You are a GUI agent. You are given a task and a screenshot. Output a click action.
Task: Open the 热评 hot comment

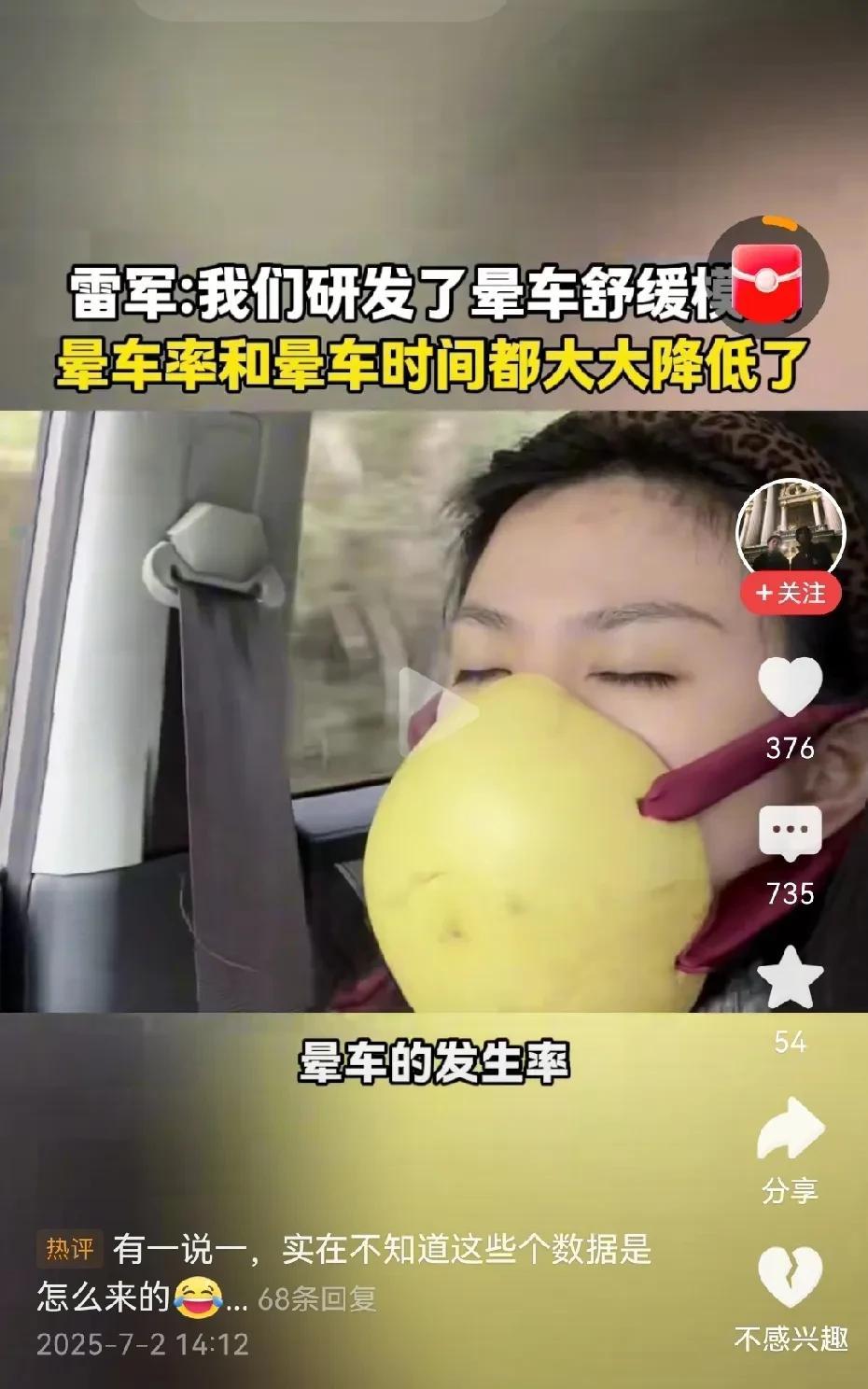[344, 1272]
